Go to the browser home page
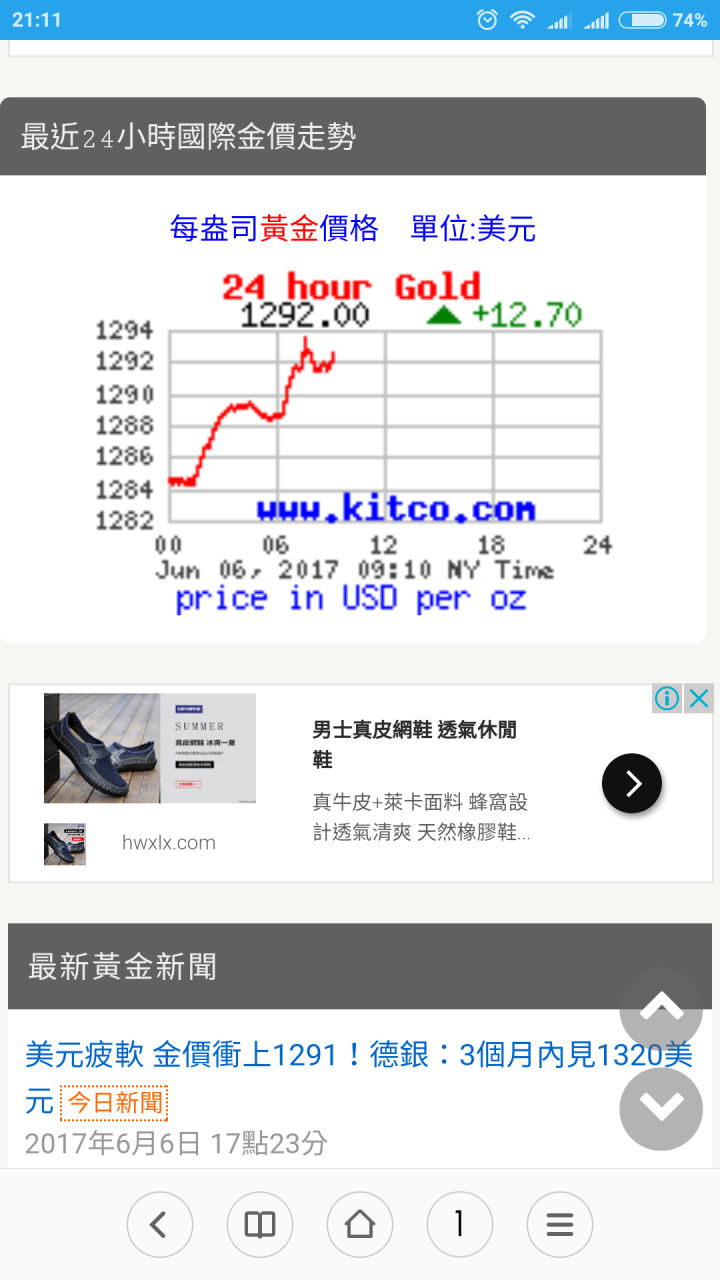Viewport: 720px width, 1280px height. pos(360,1224)
